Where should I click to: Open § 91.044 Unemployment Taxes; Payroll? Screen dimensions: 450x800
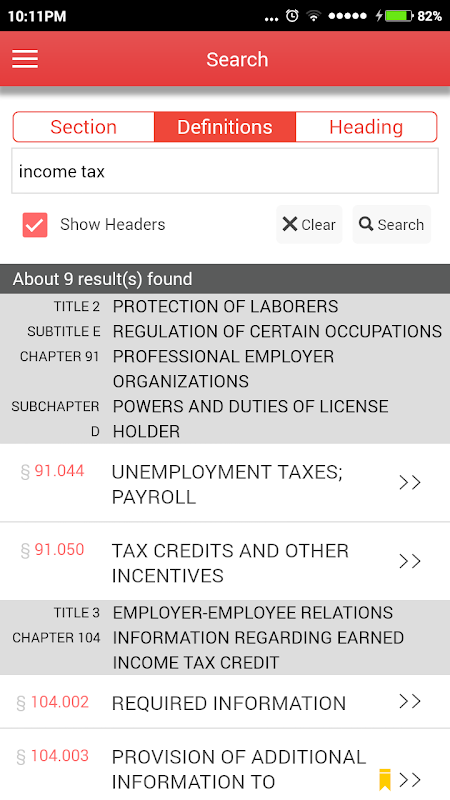[225, 483]
